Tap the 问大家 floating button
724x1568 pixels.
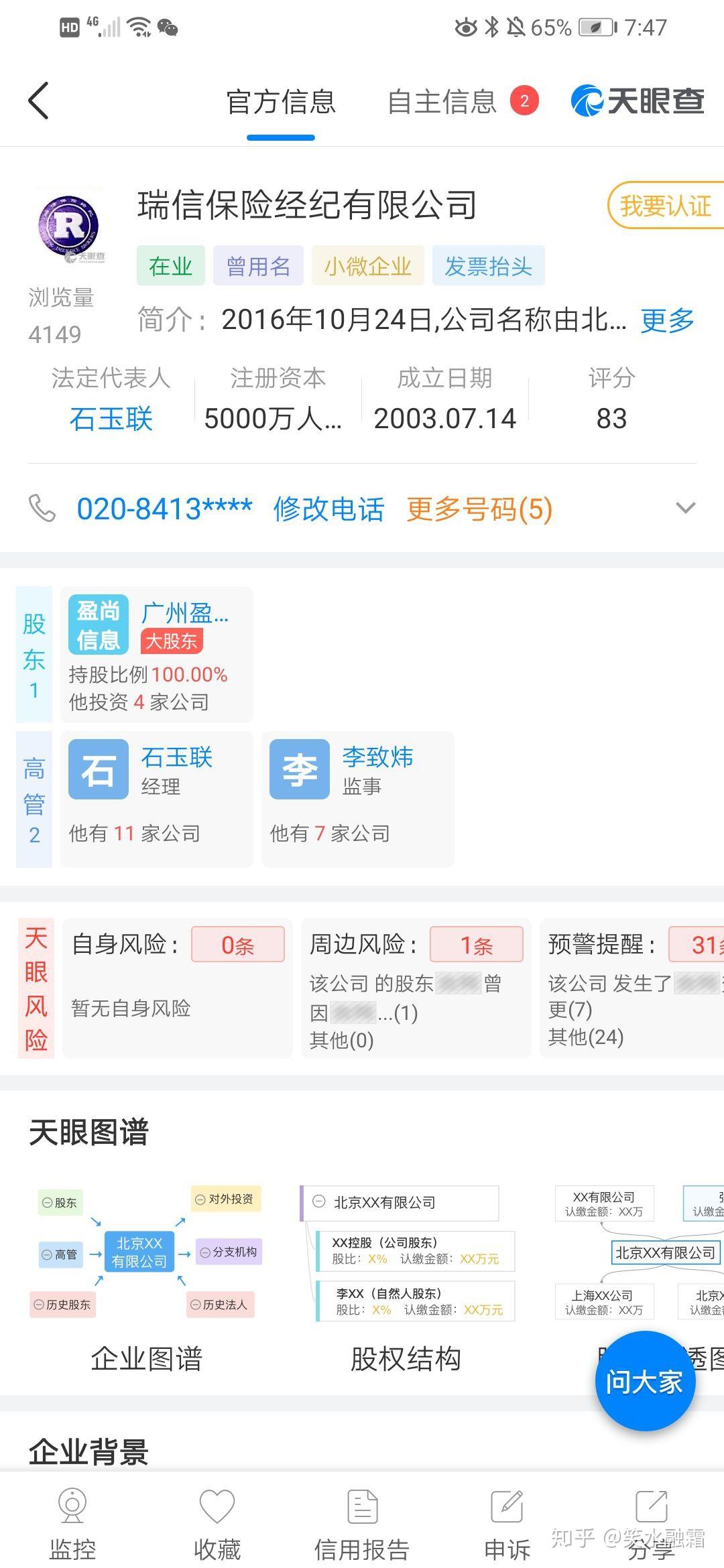[645, 1382]
